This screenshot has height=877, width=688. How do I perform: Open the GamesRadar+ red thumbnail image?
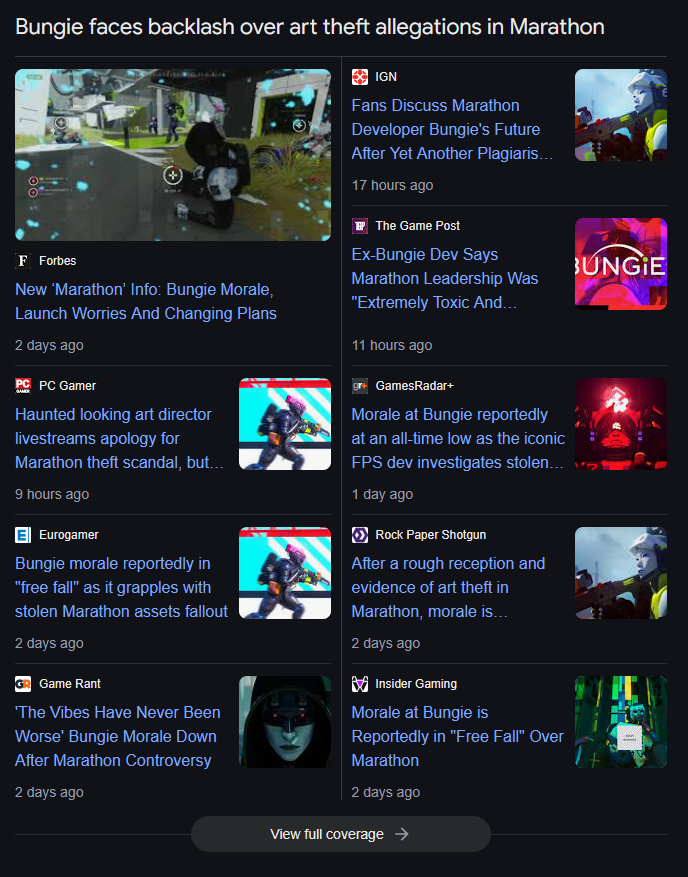[x=621, y=424]
